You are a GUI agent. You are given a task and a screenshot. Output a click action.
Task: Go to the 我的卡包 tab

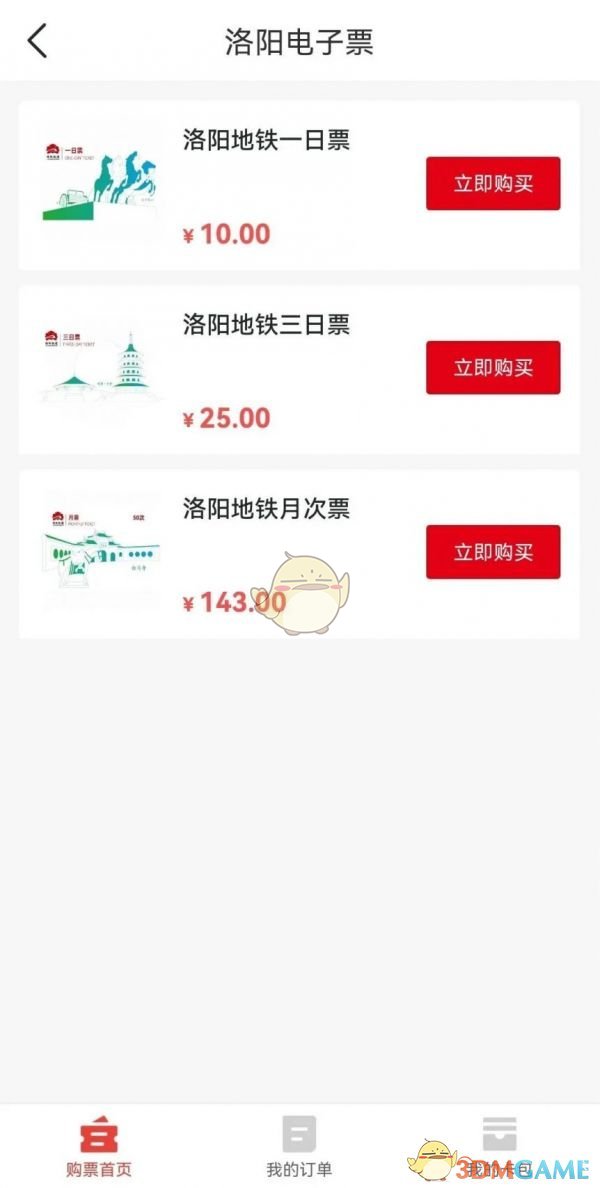pos(499,1146)
